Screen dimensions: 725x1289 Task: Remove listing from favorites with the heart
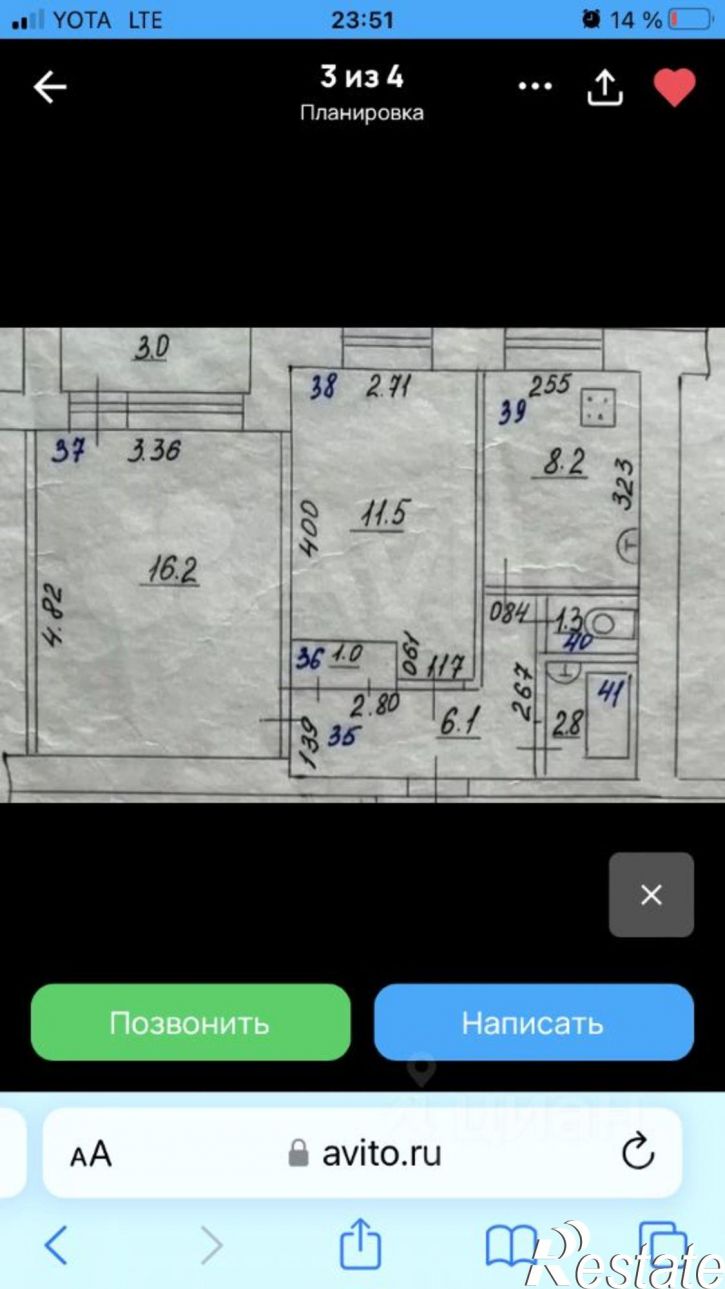pos(674,88)
